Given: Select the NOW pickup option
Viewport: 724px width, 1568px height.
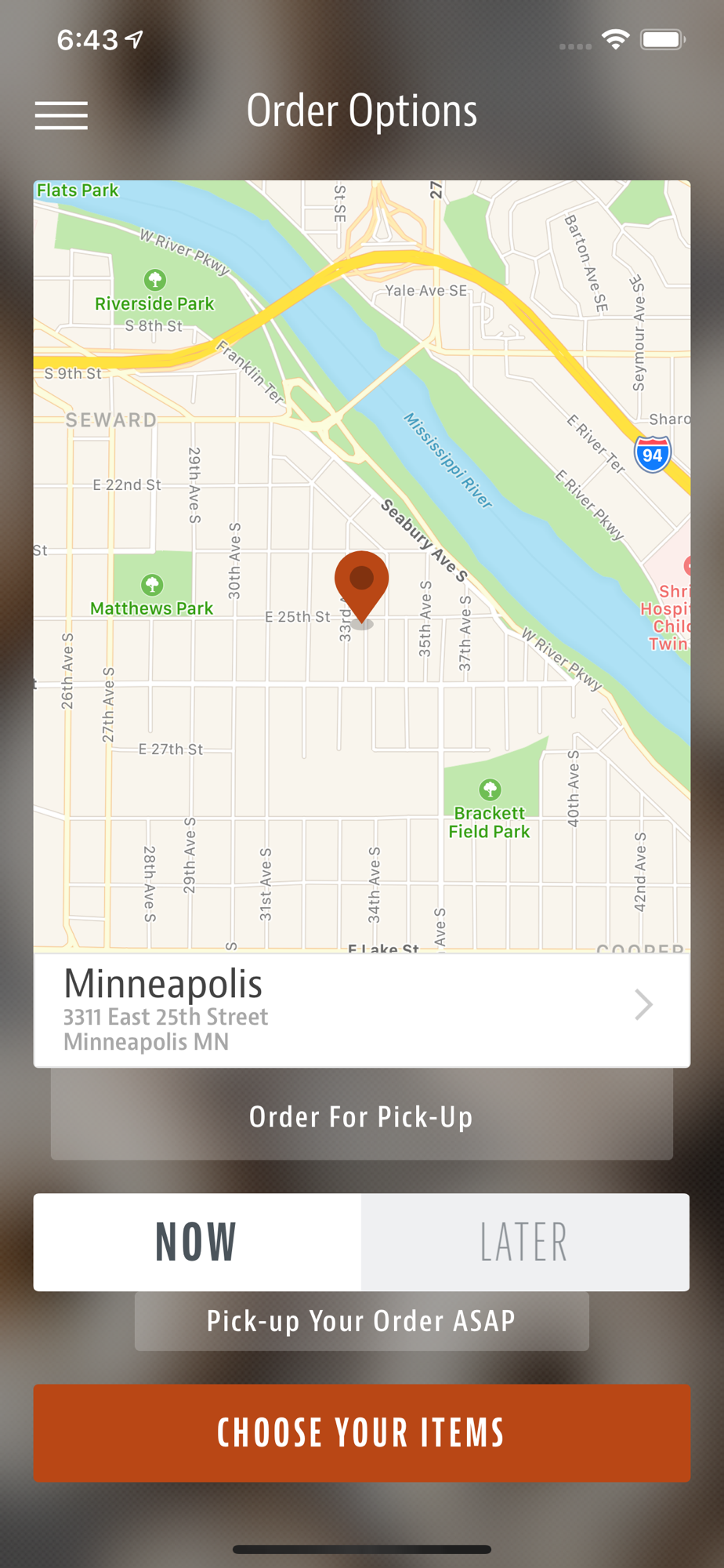Looking at the screenshot, I should point(197,1242).
